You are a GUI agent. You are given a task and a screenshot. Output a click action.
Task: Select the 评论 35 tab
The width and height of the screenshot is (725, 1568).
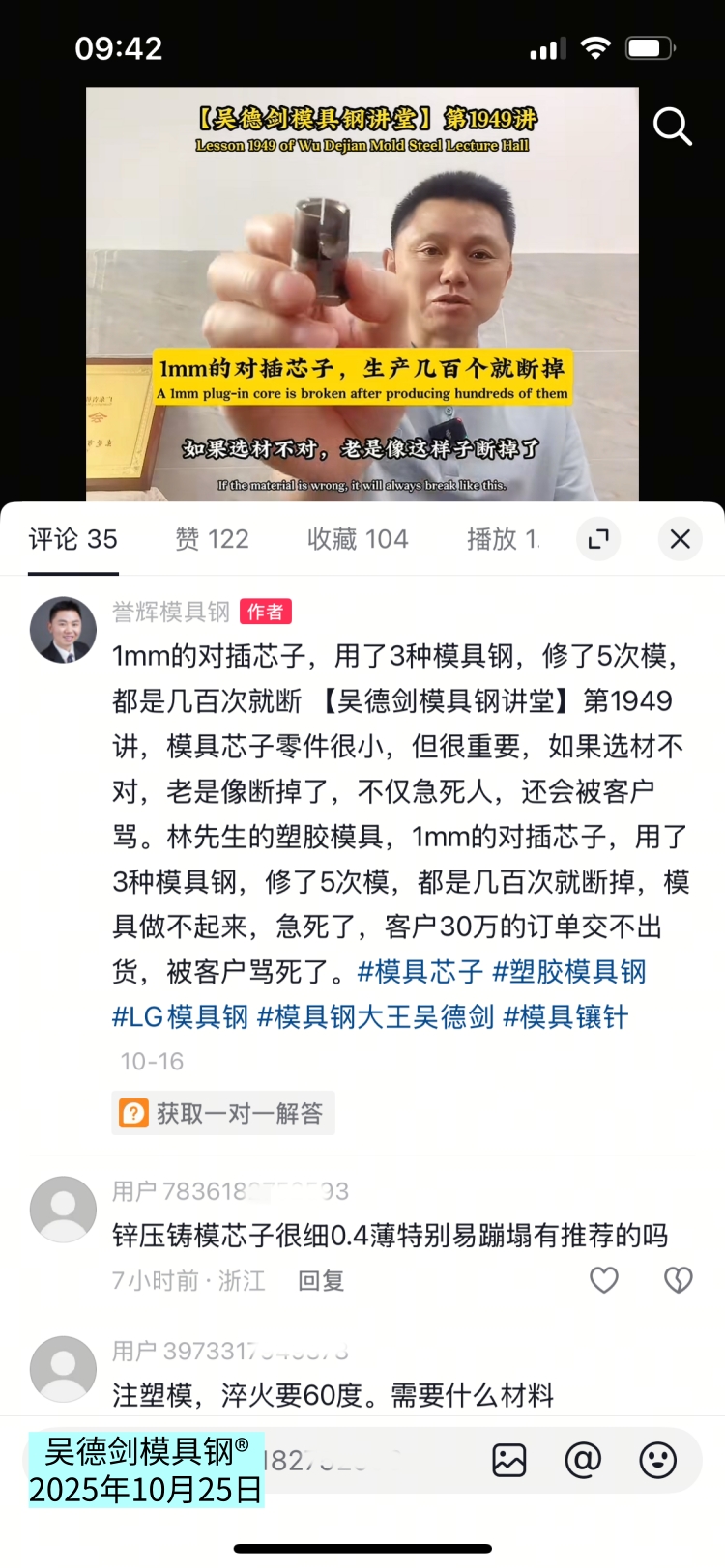pyautogui.click(x=73, y=539)
